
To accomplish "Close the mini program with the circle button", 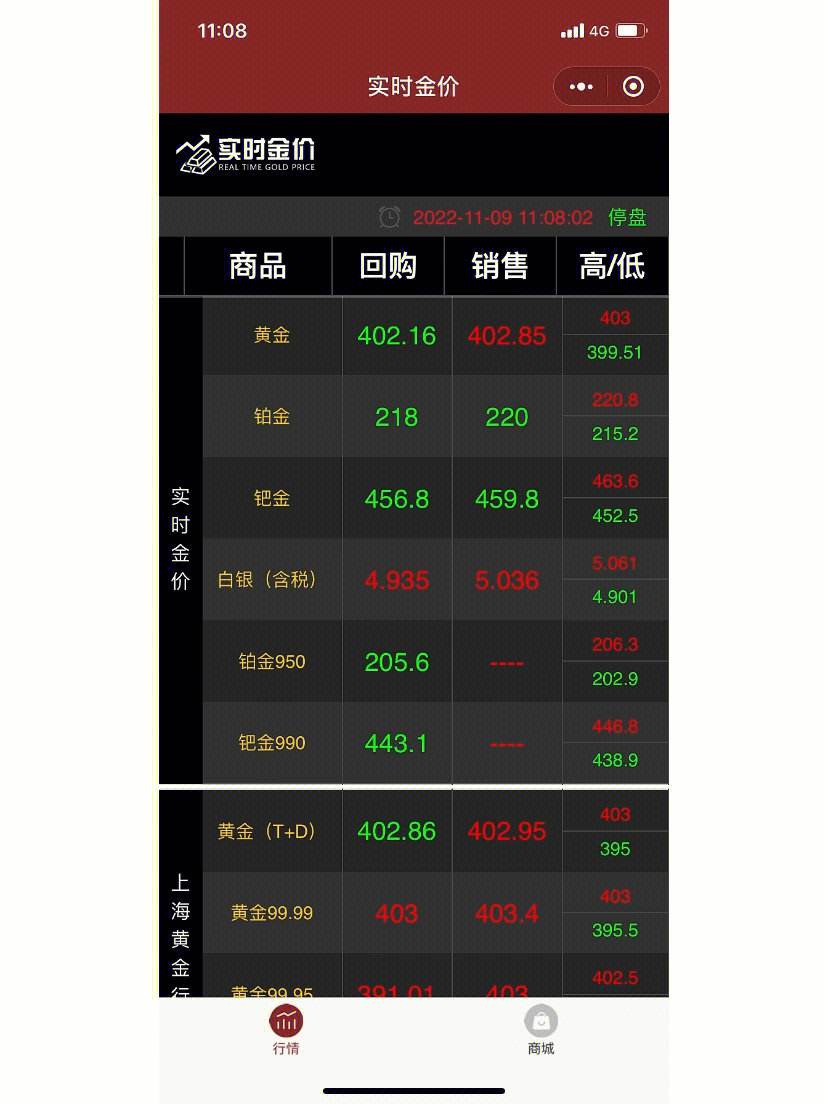I will point(633,87).
